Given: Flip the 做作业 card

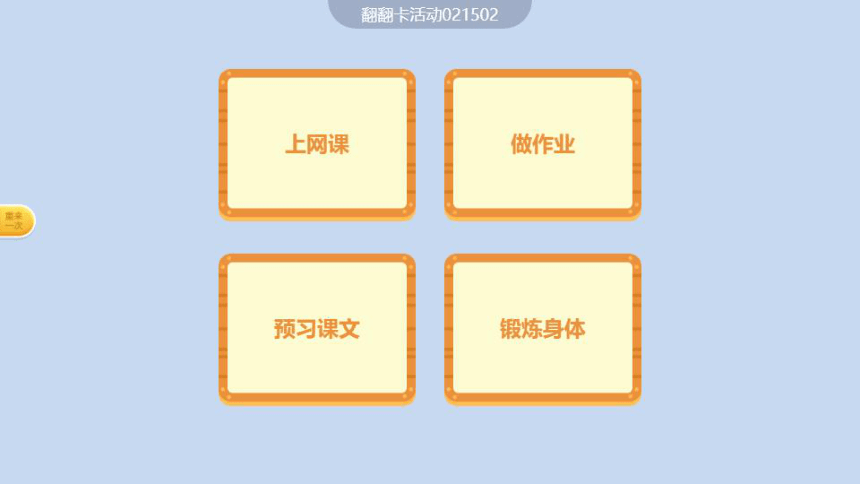Looking at the screenshot, I should coord(543,144).
